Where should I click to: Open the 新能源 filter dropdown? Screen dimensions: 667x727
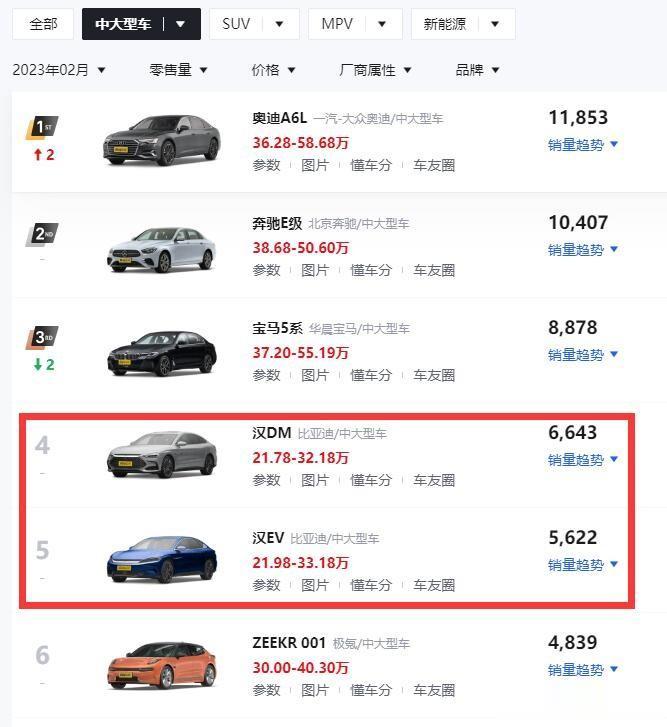[462, 24]
